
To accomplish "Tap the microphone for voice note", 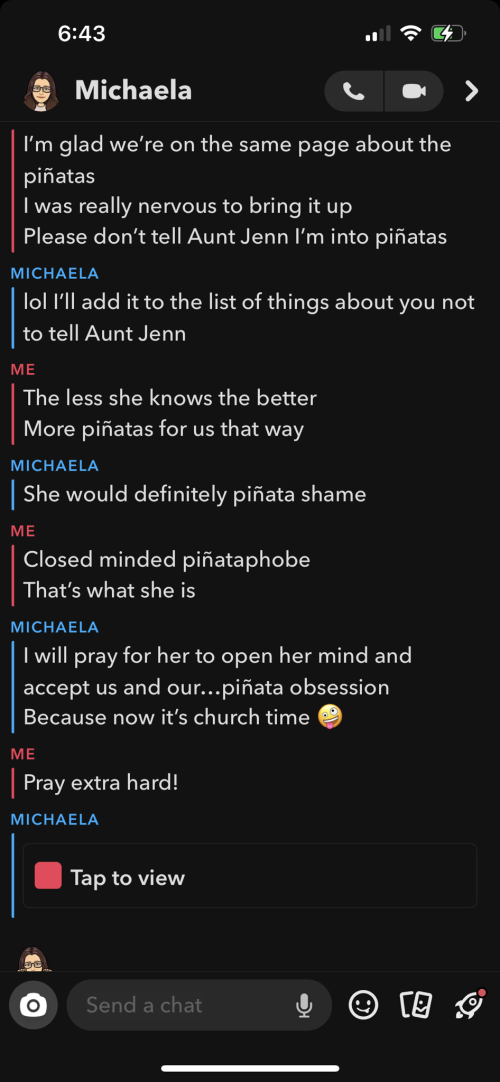I will click(304, 1006).
